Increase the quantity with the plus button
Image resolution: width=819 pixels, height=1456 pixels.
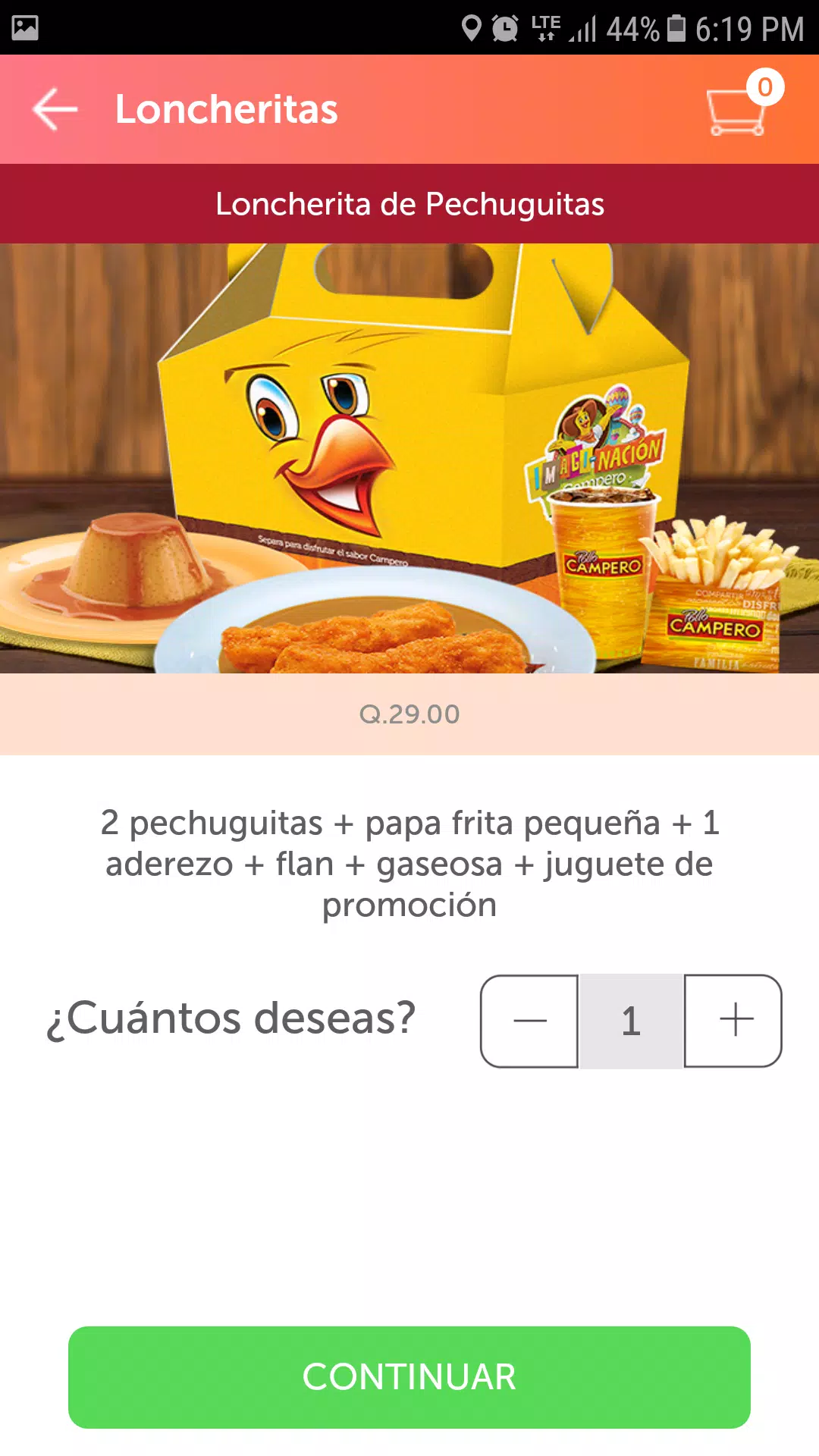735,1021
